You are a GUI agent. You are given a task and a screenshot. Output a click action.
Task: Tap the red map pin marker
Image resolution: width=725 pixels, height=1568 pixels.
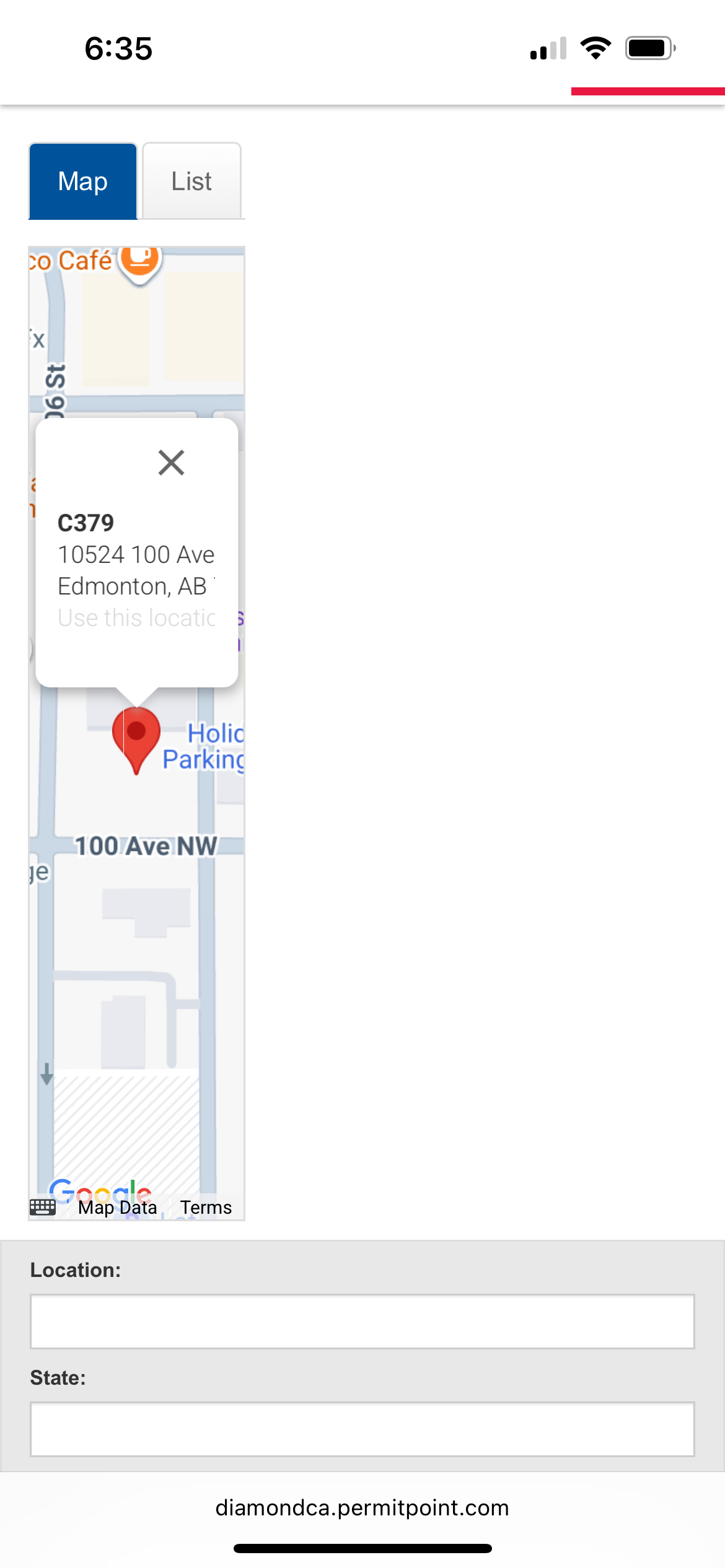coord(136,735)
